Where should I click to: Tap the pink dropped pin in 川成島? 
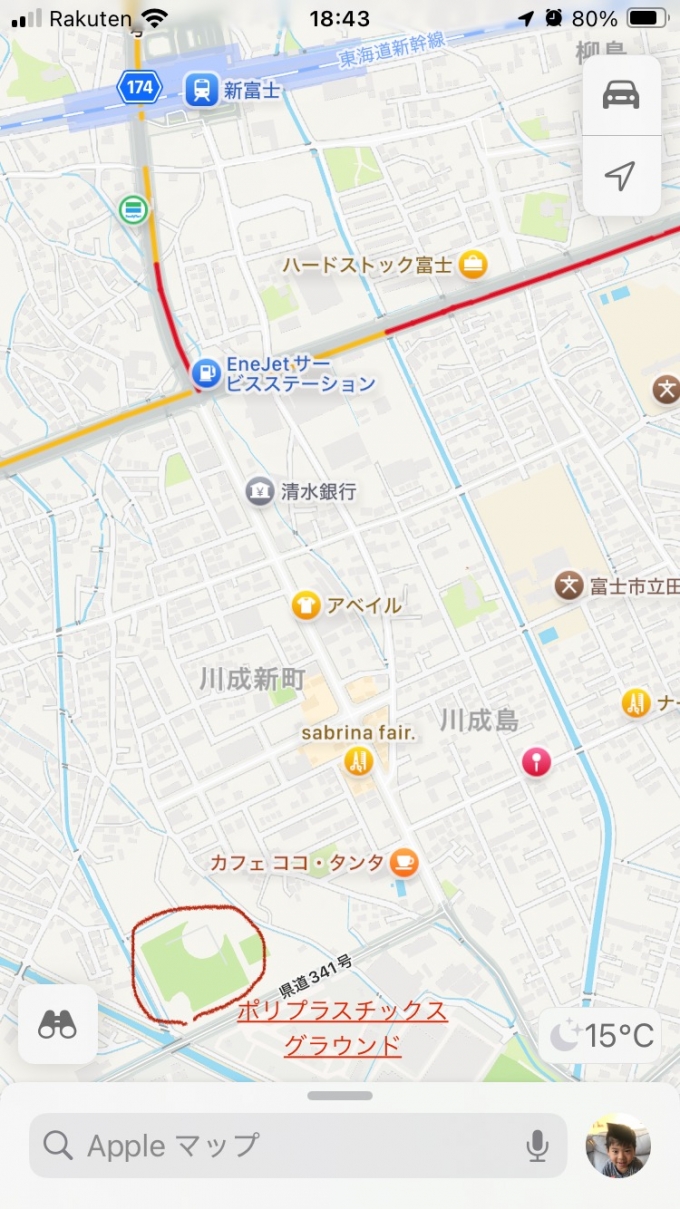click(536, 763)
